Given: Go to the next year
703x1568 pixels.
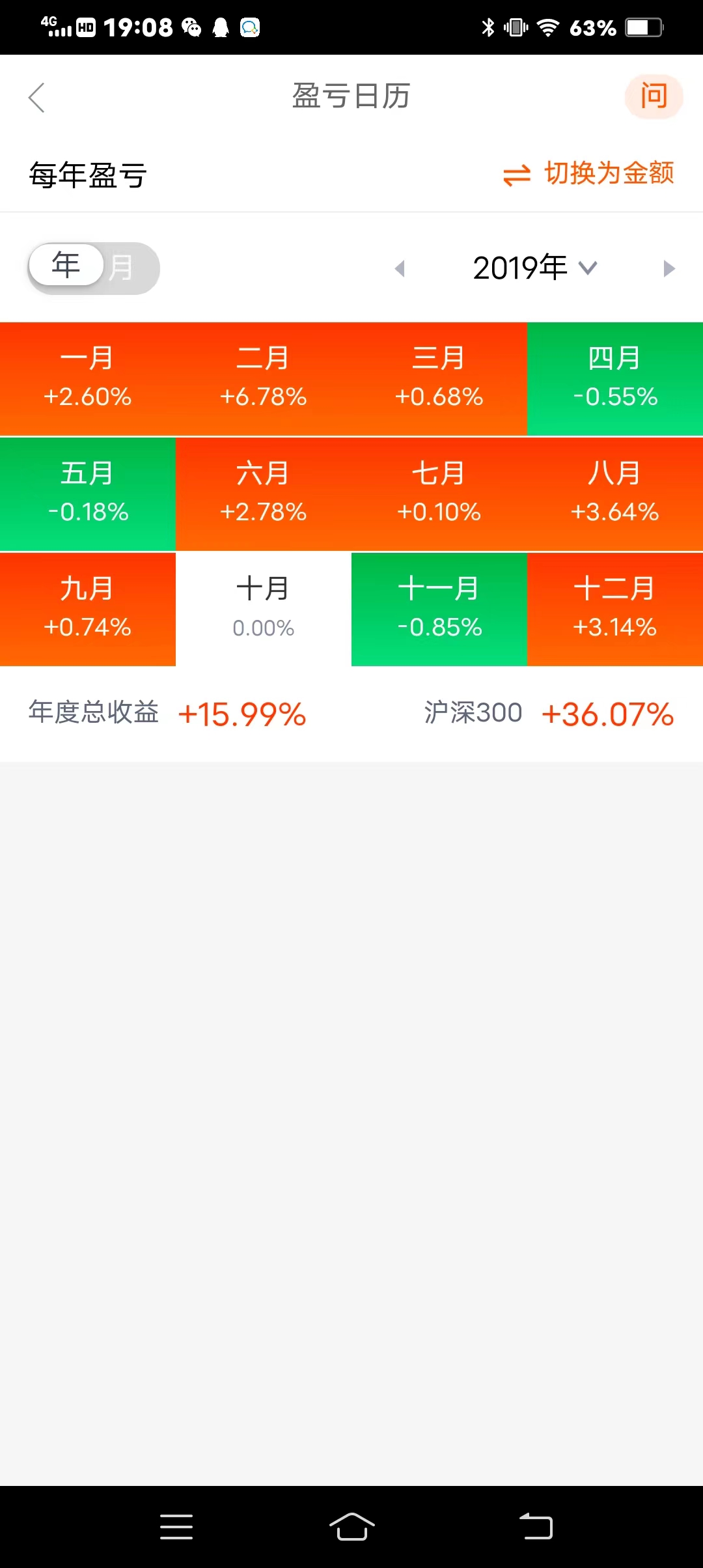Looking at the screenshot, I should pos(669,268).
